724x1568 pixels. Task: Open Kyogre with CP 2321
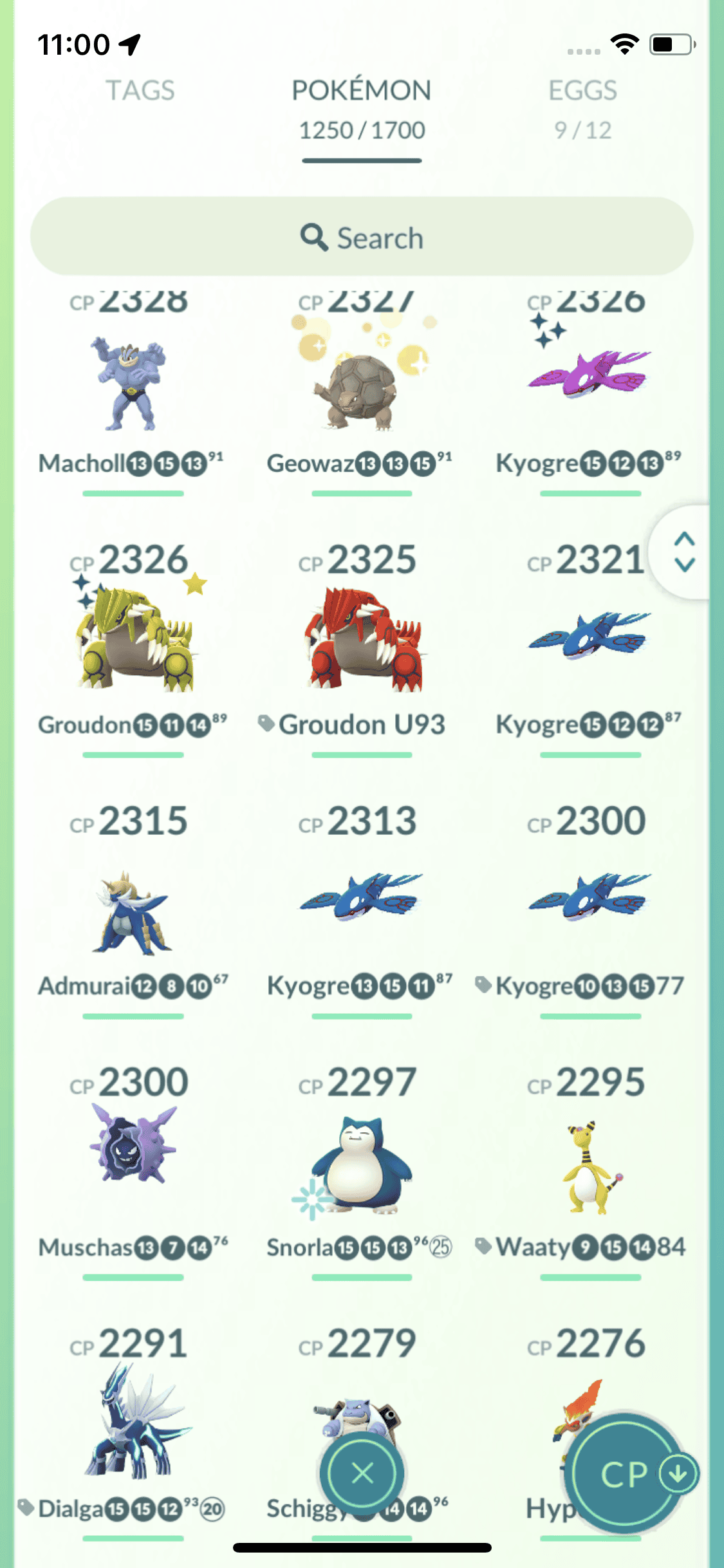(588, 637)
